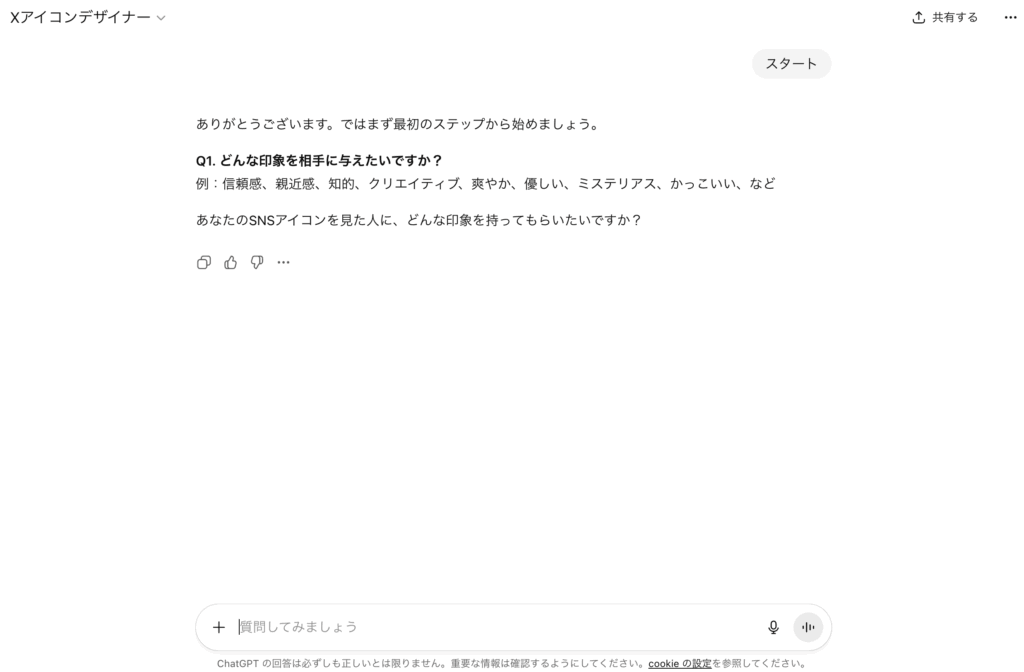
Task: Give the response a thumbs up
Action: (231, 263)
